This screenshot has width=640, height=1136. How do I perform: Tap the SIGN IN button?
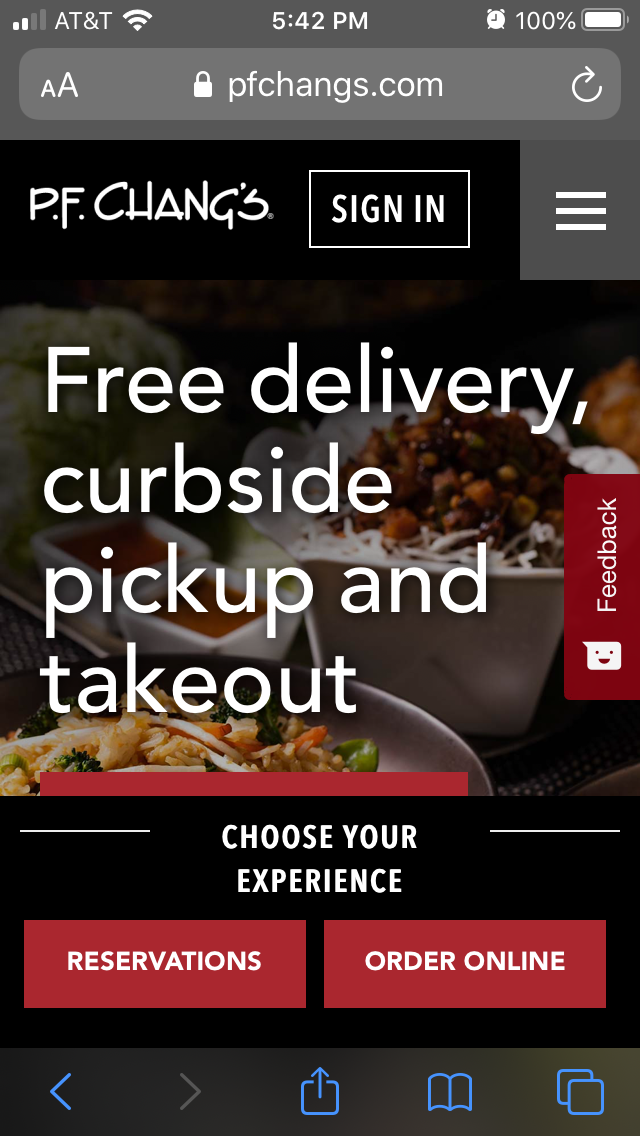(389, 209)
